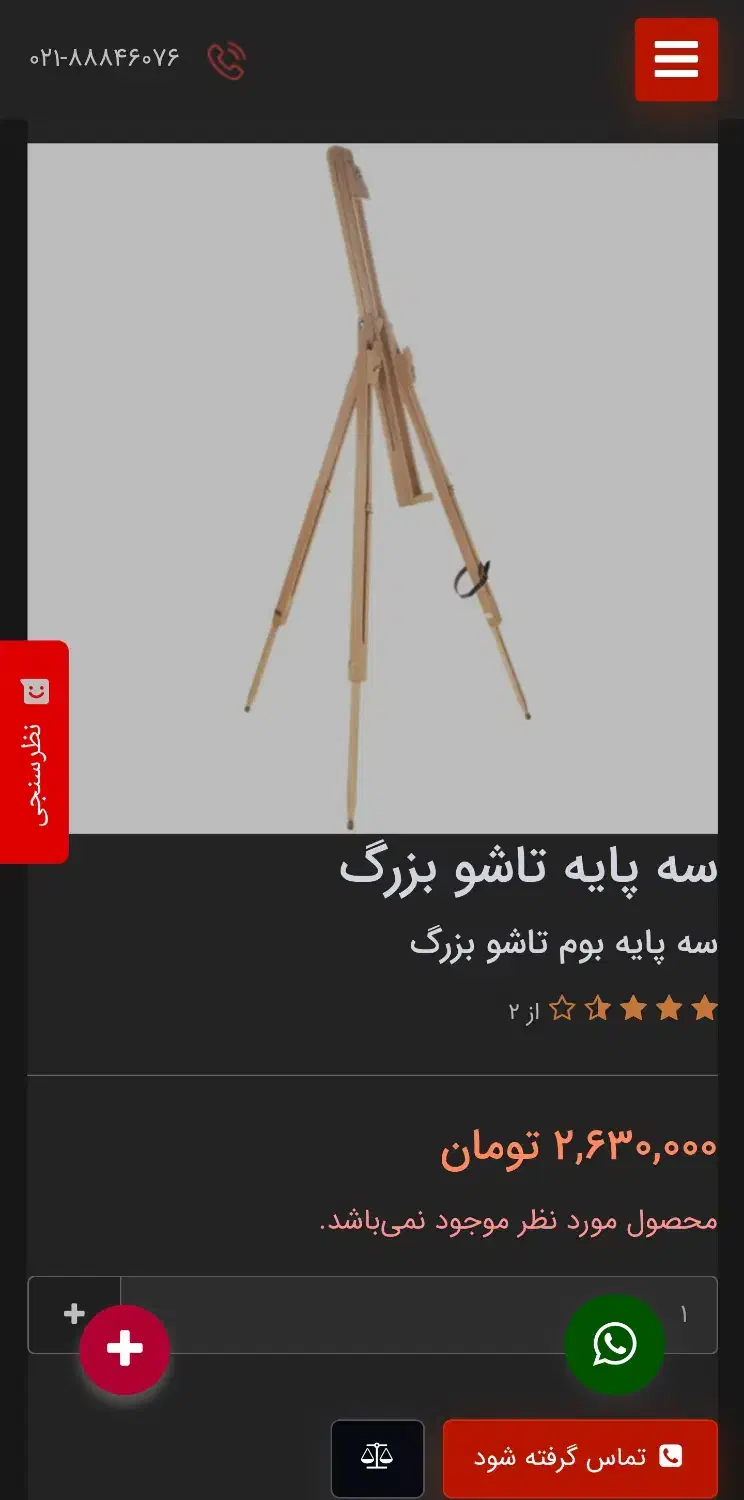Open the hamburger navigation menu

(676, 60)
